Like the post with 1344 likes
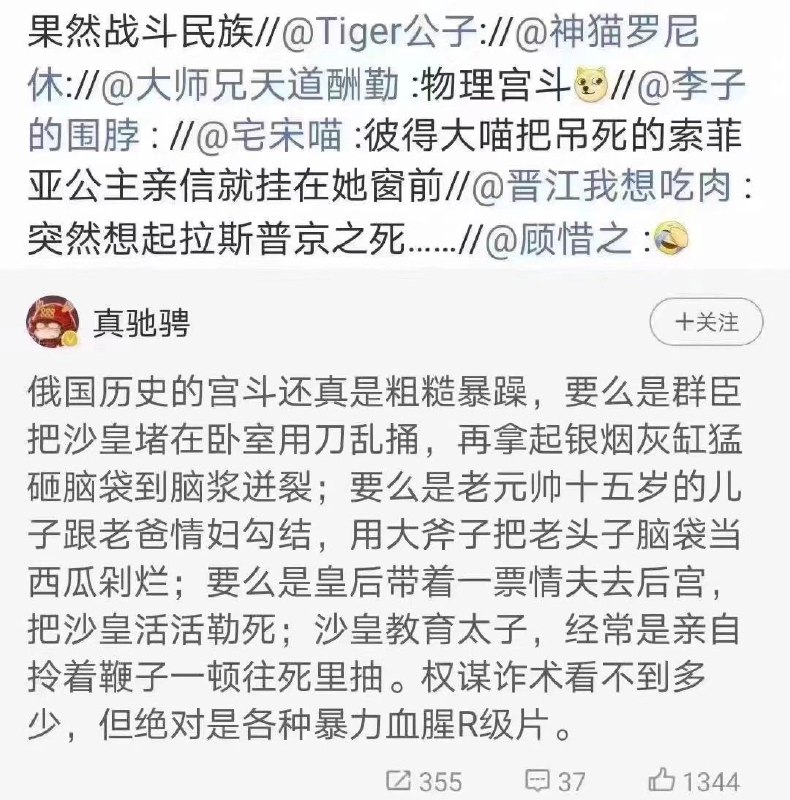 click(694, 781)
